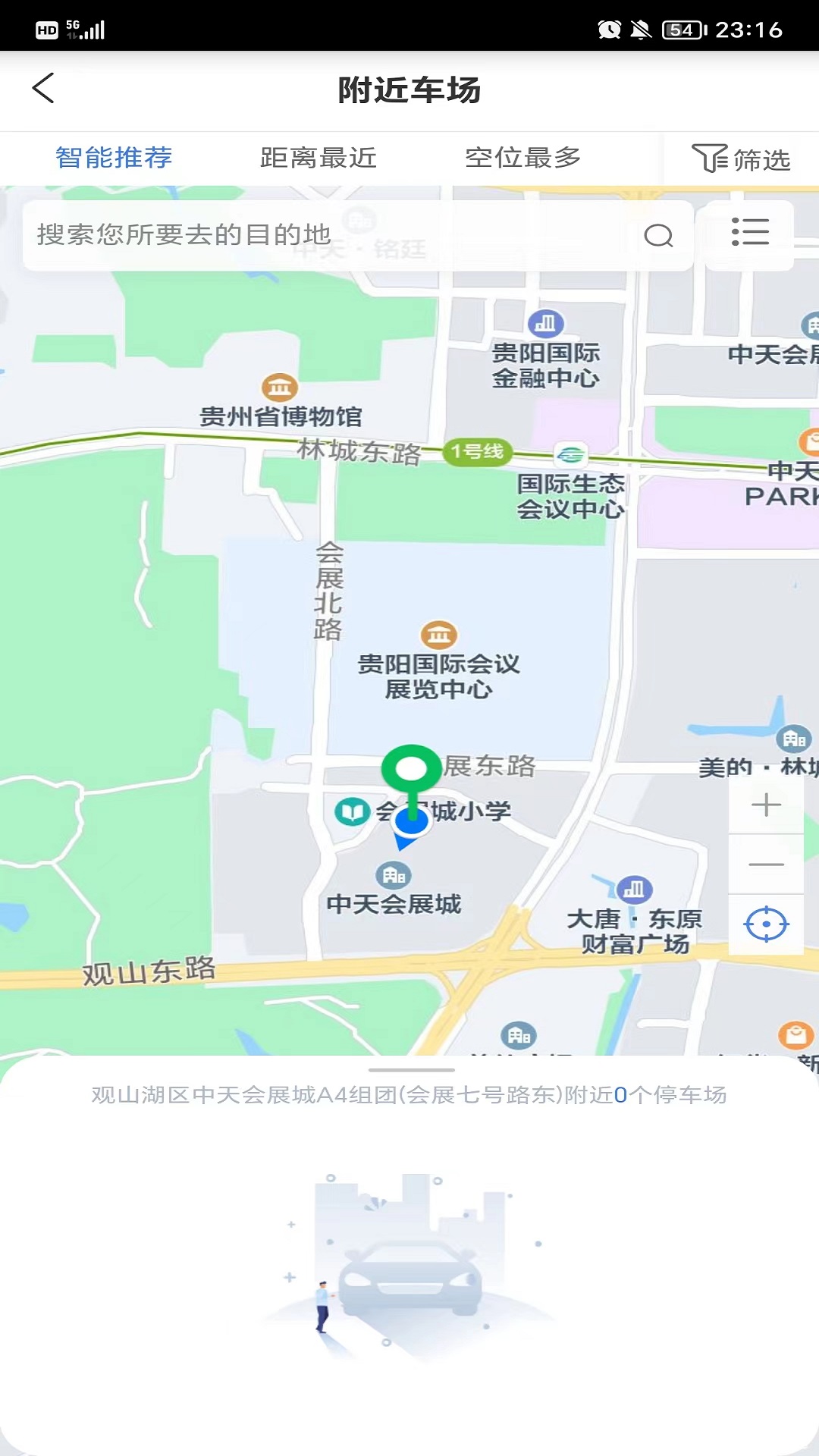This screenshot has height=1456, width=819.
Task: Zoom in the map with plus
Action: point(766,805)
